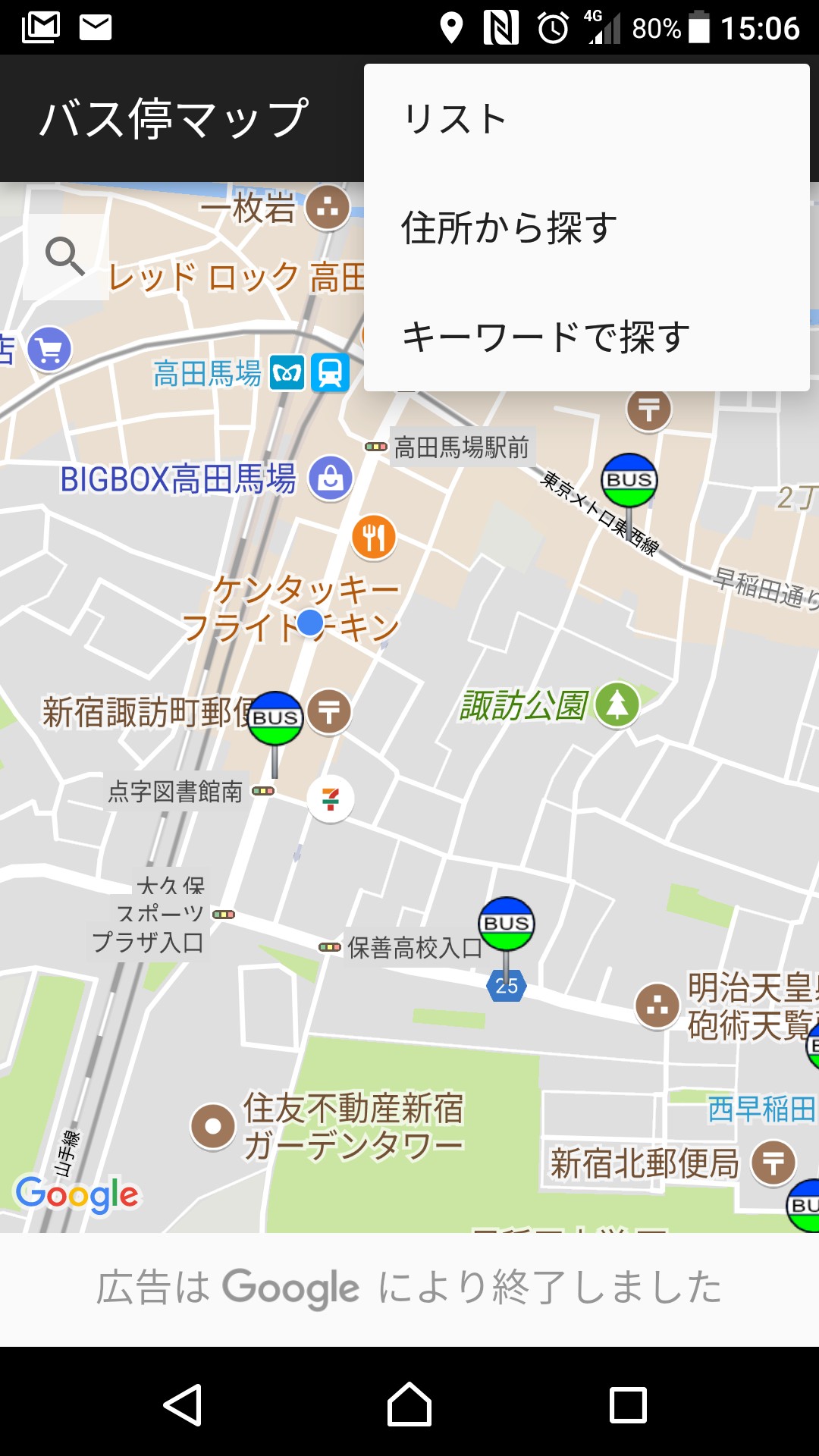Open bus stop marker near 早稲田通り
819x1456 pixels.
coord(629,481)
